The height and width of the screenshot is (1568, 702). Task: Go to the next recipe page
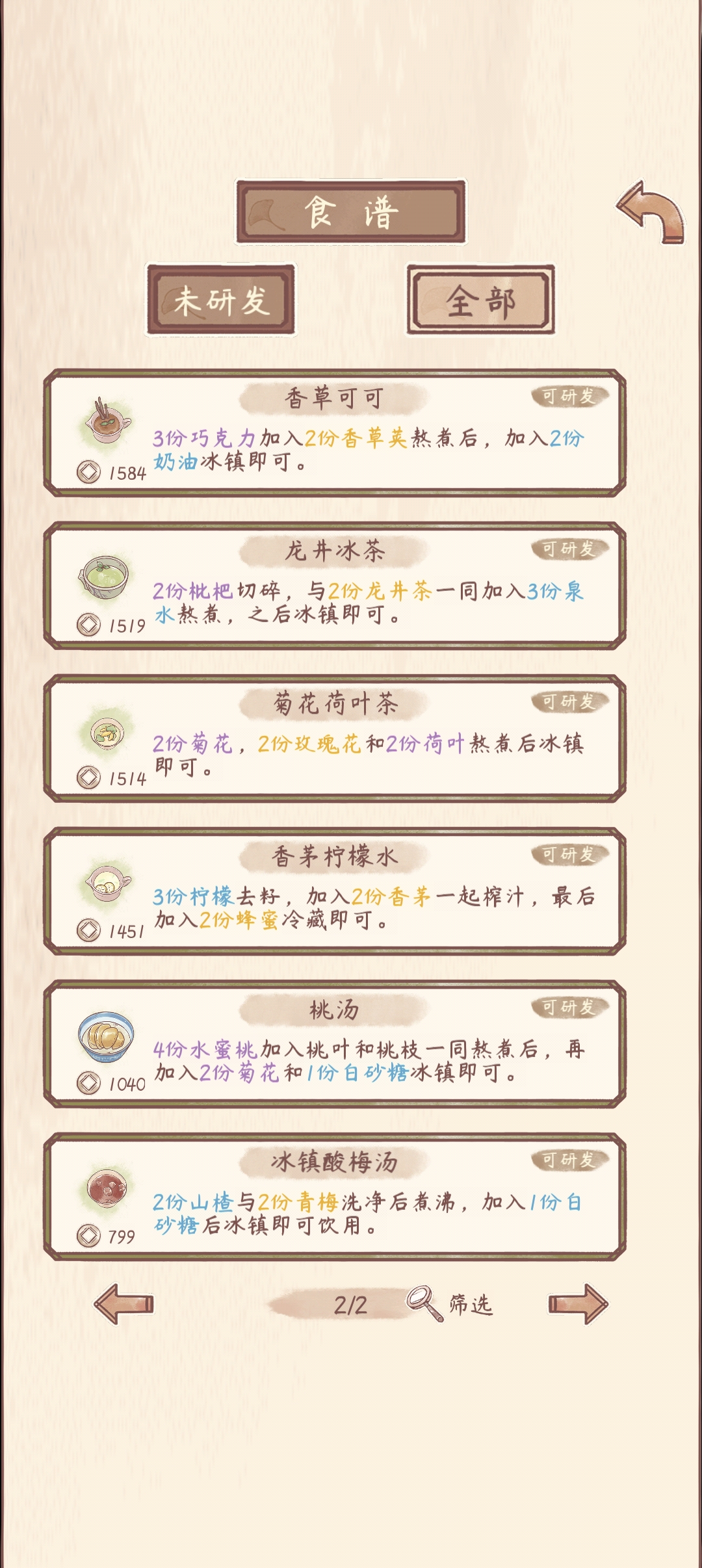[x=578, y=1304]
